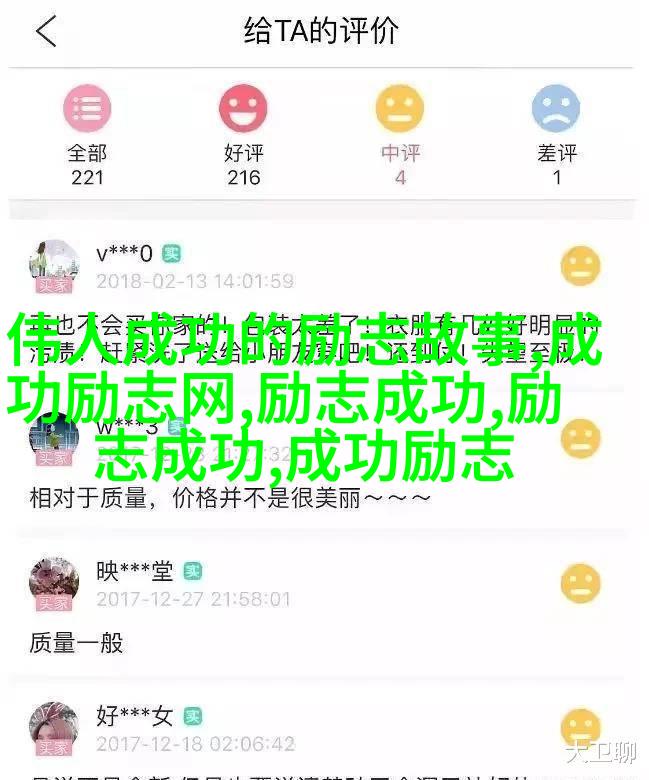Open the review 相对于质量，价格并不是很美丽
This screenshot has height=780, width=649.
(230, 497)
